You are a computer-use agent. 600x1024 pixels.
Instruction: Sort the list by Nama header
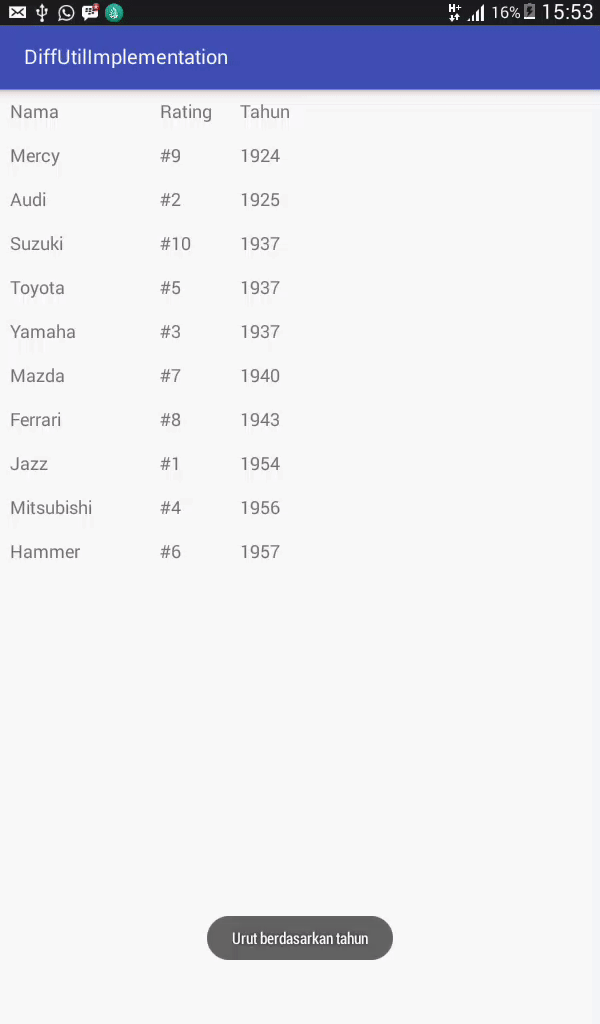click(x=34, y=112)
